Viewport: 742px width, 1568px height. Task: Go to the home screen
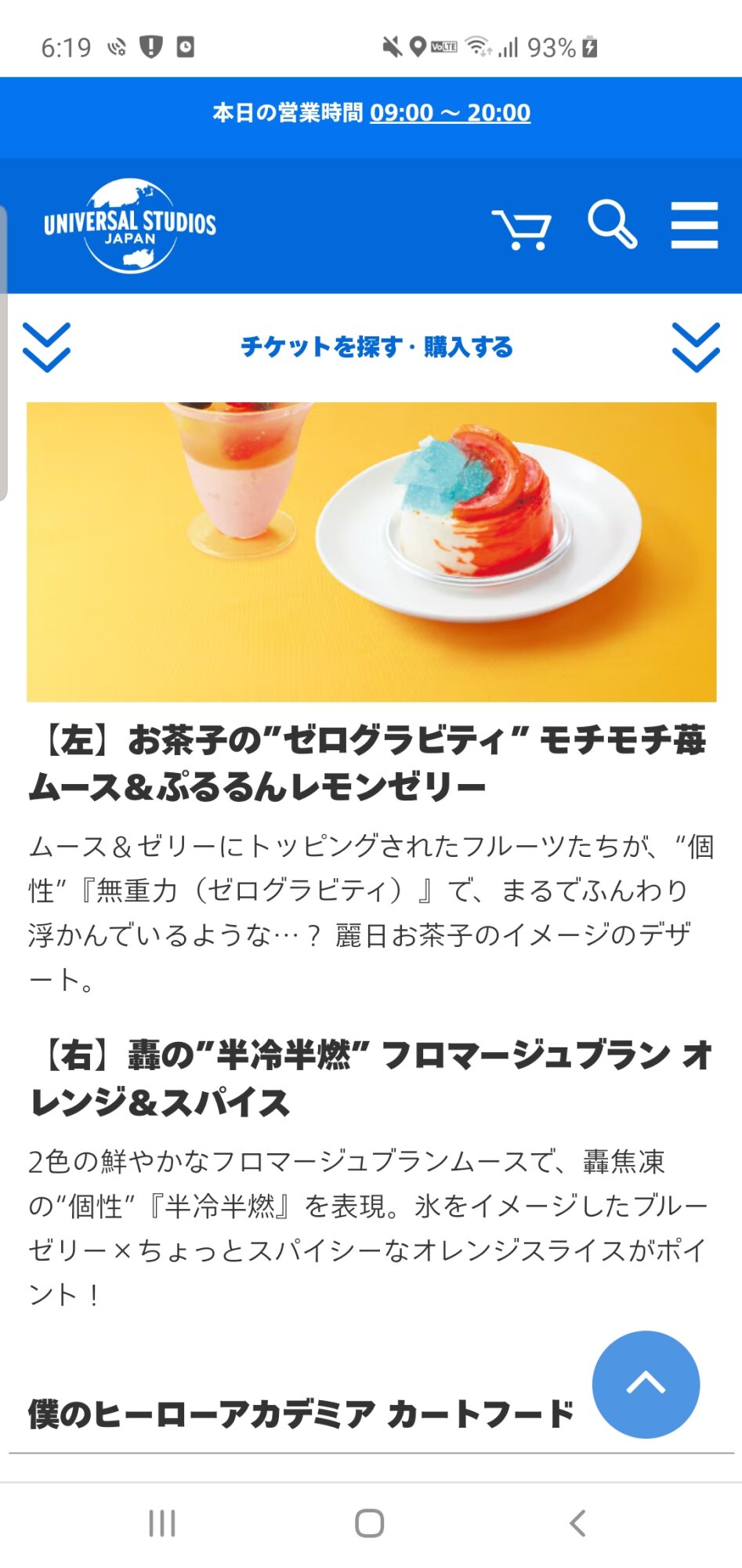[x=370, y=1523]
